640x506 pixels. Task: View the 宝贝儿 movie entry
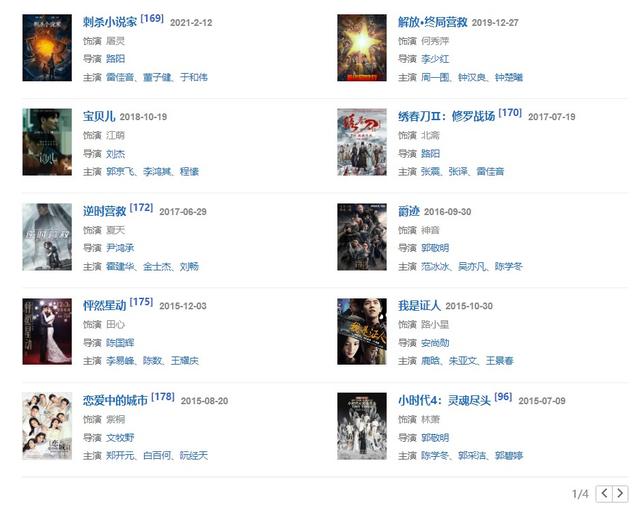[x=101, y=117]
